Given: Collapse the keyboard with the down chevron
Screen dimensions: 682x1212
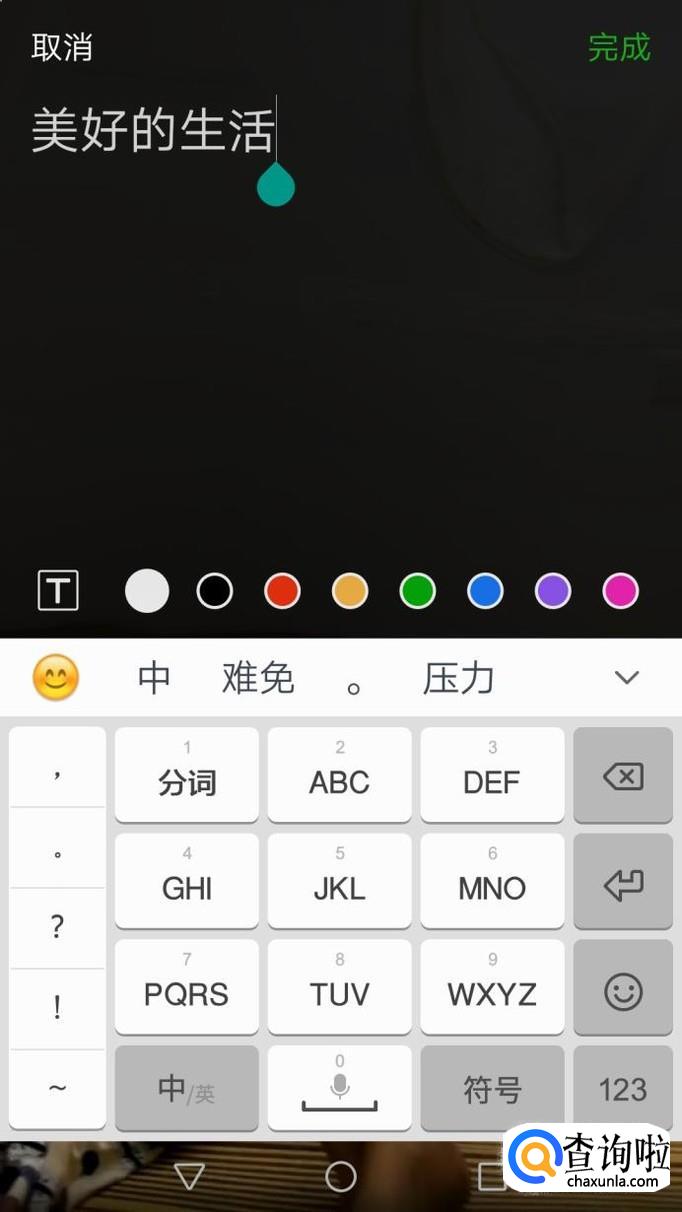Looking at the screenshot, I should click(626, 678).
